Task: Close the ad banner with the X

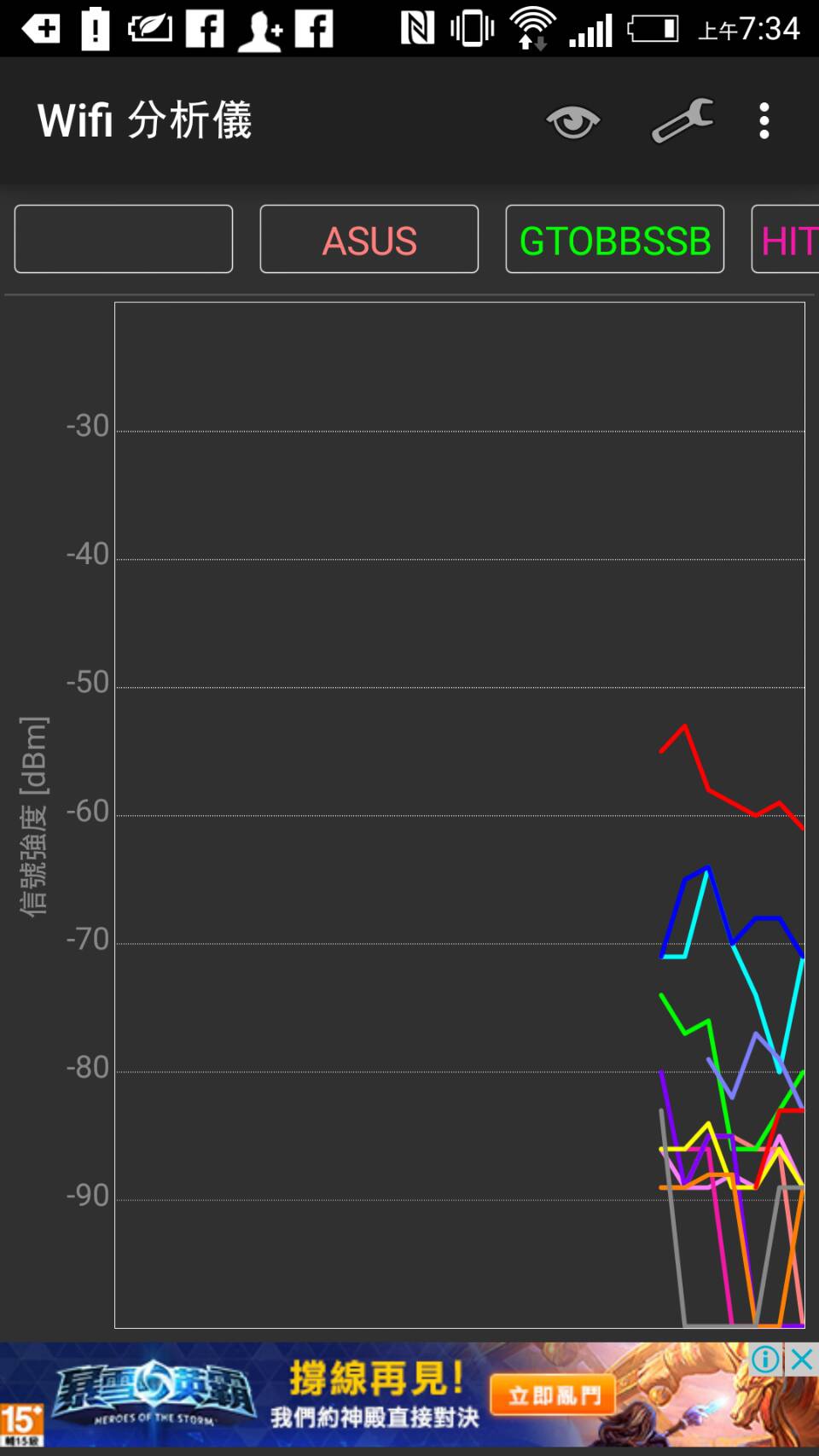Action: click(x=802, y=1360)
